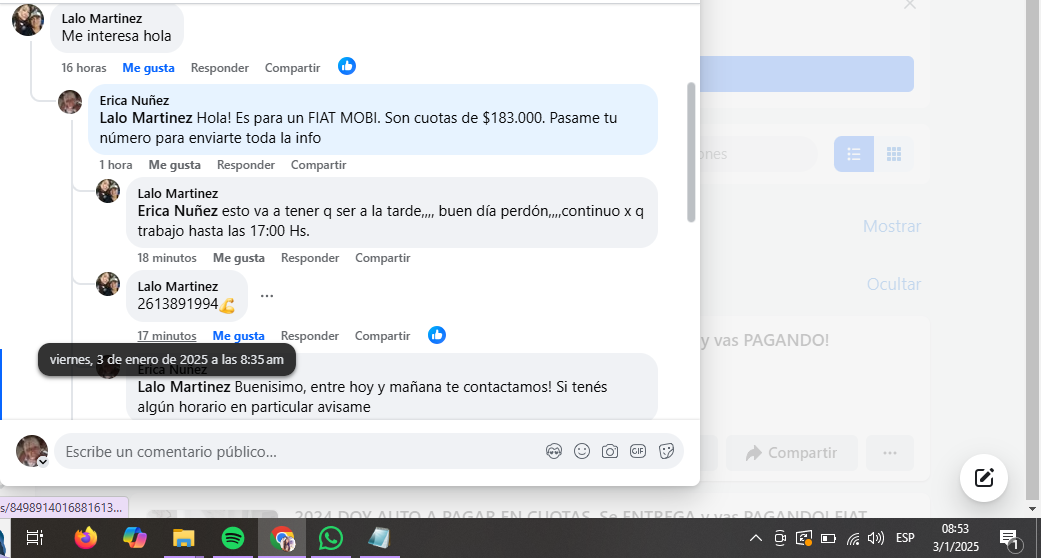
Task: Like Lalo Martinez's "Me interesa hola" comment
Action: pos(148,68)
